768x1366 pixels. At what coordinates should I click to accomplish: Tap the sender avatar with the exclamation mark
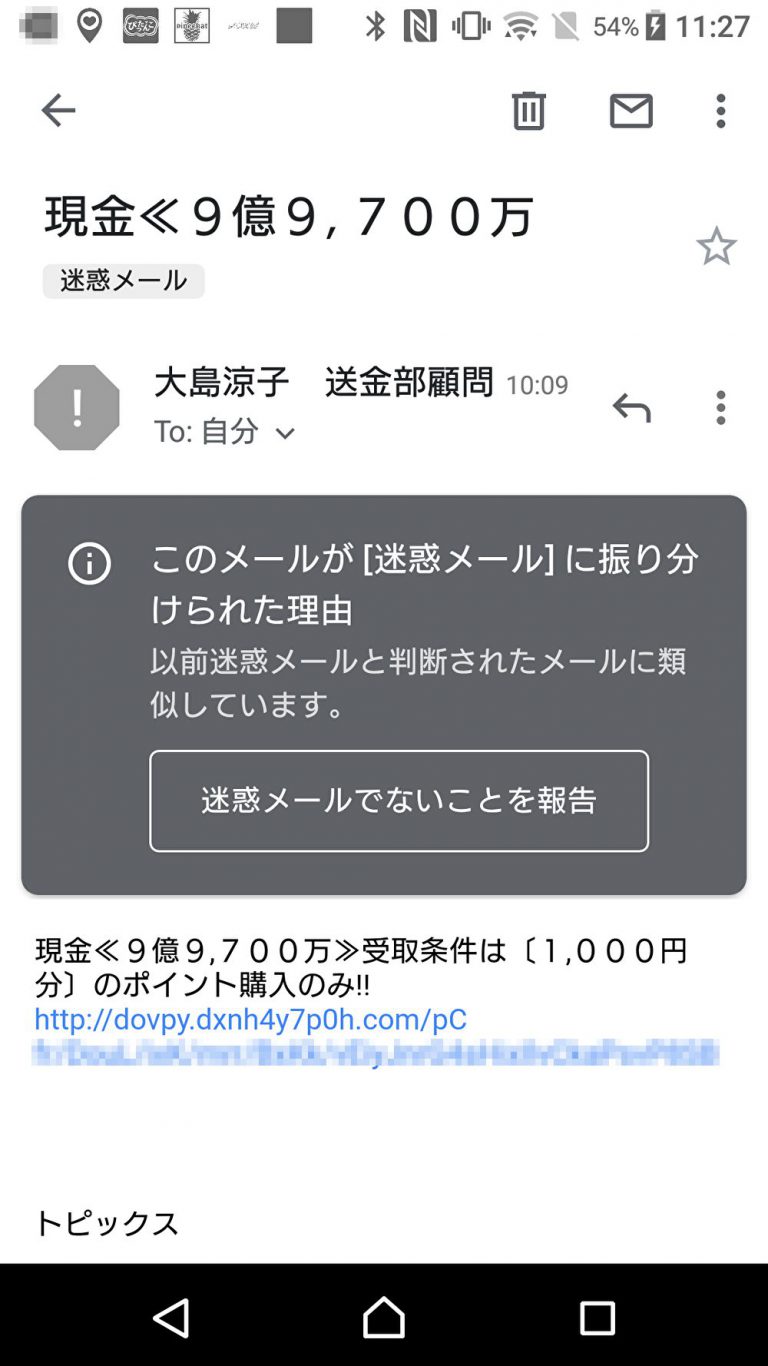77,407
